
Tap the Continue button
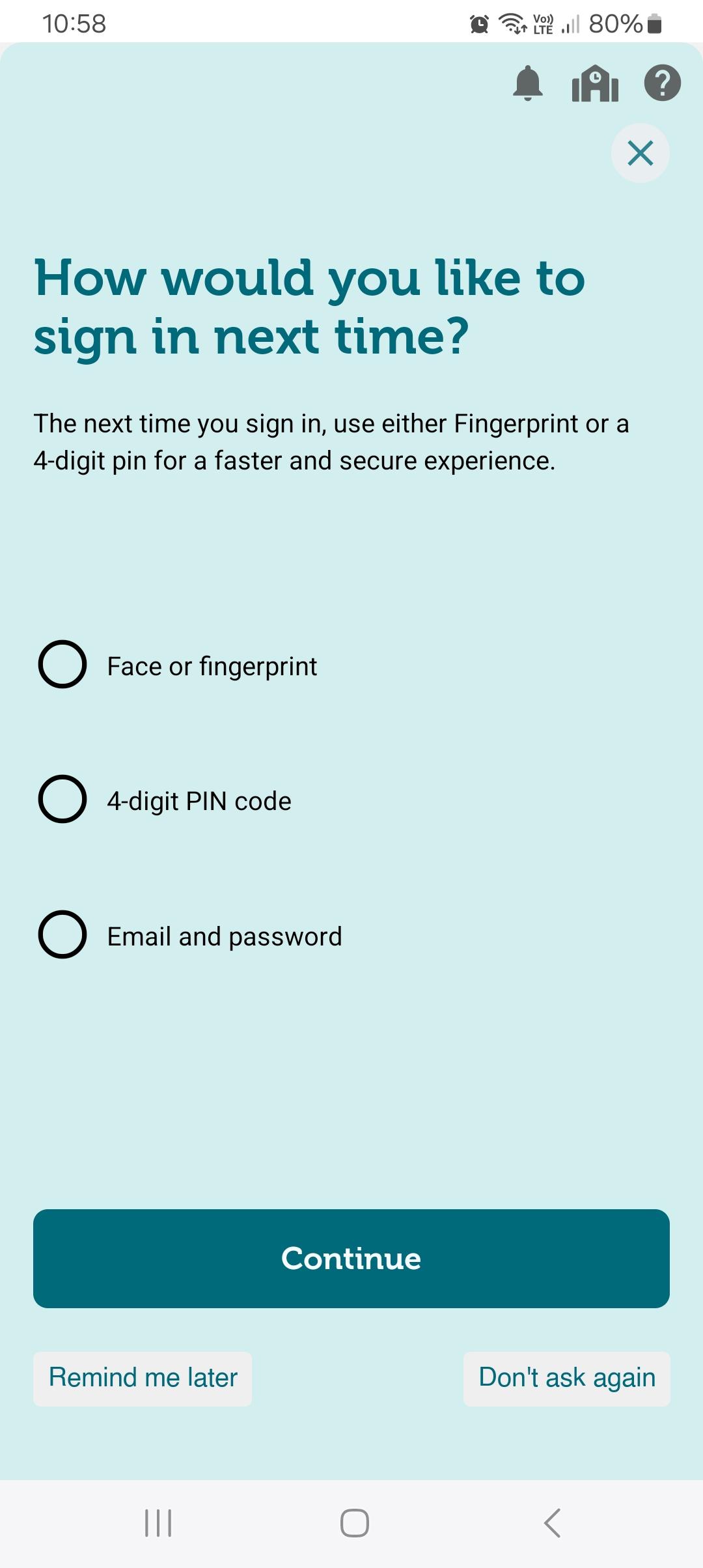351,1259
